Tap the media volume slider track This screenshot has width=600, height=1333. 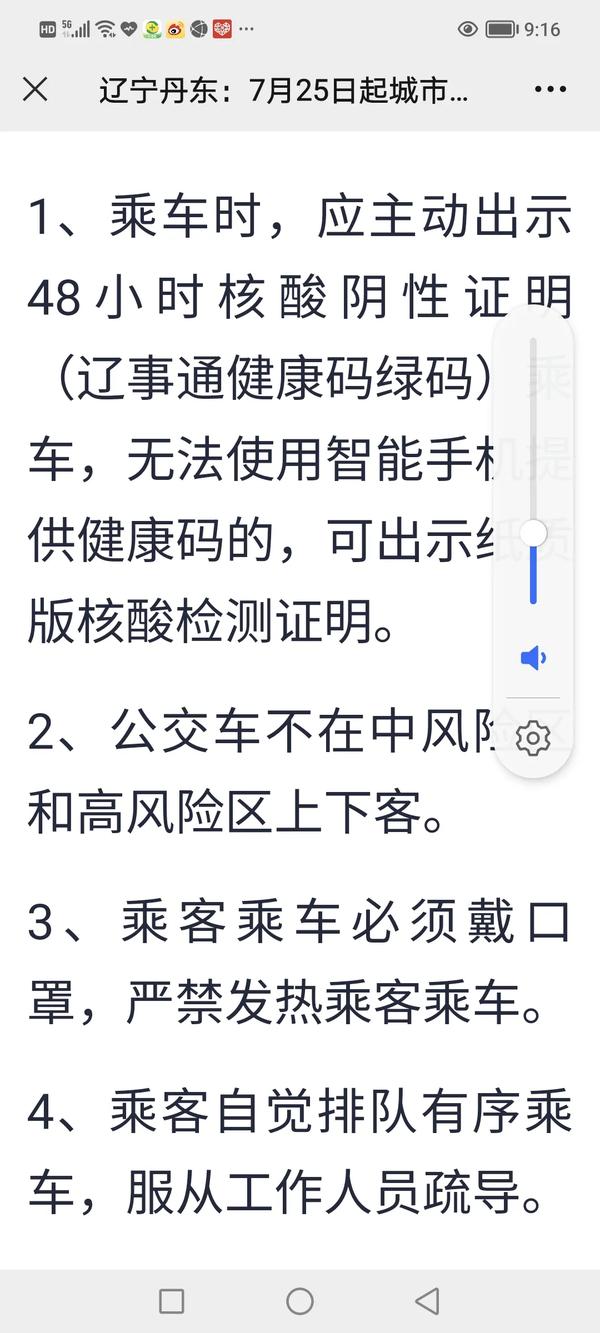533,471
